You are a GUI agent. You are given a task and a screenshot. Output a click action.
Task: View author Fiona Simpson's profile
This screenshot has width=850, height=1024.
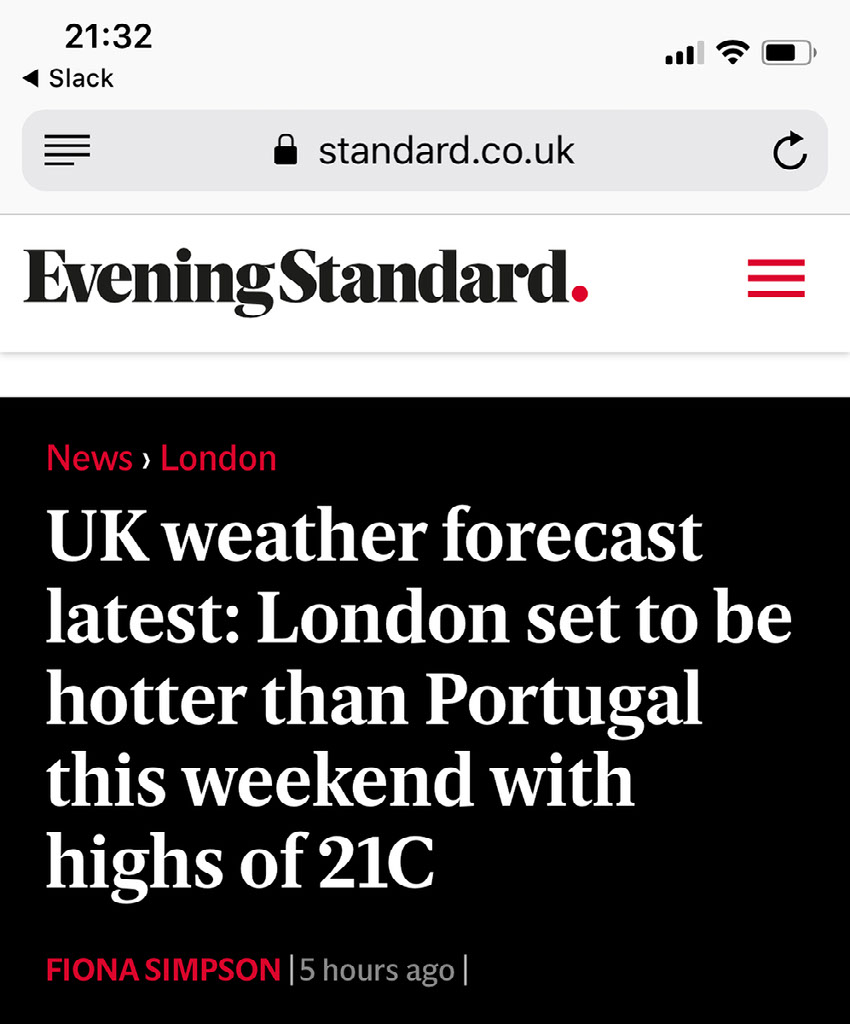click(163, 969)
